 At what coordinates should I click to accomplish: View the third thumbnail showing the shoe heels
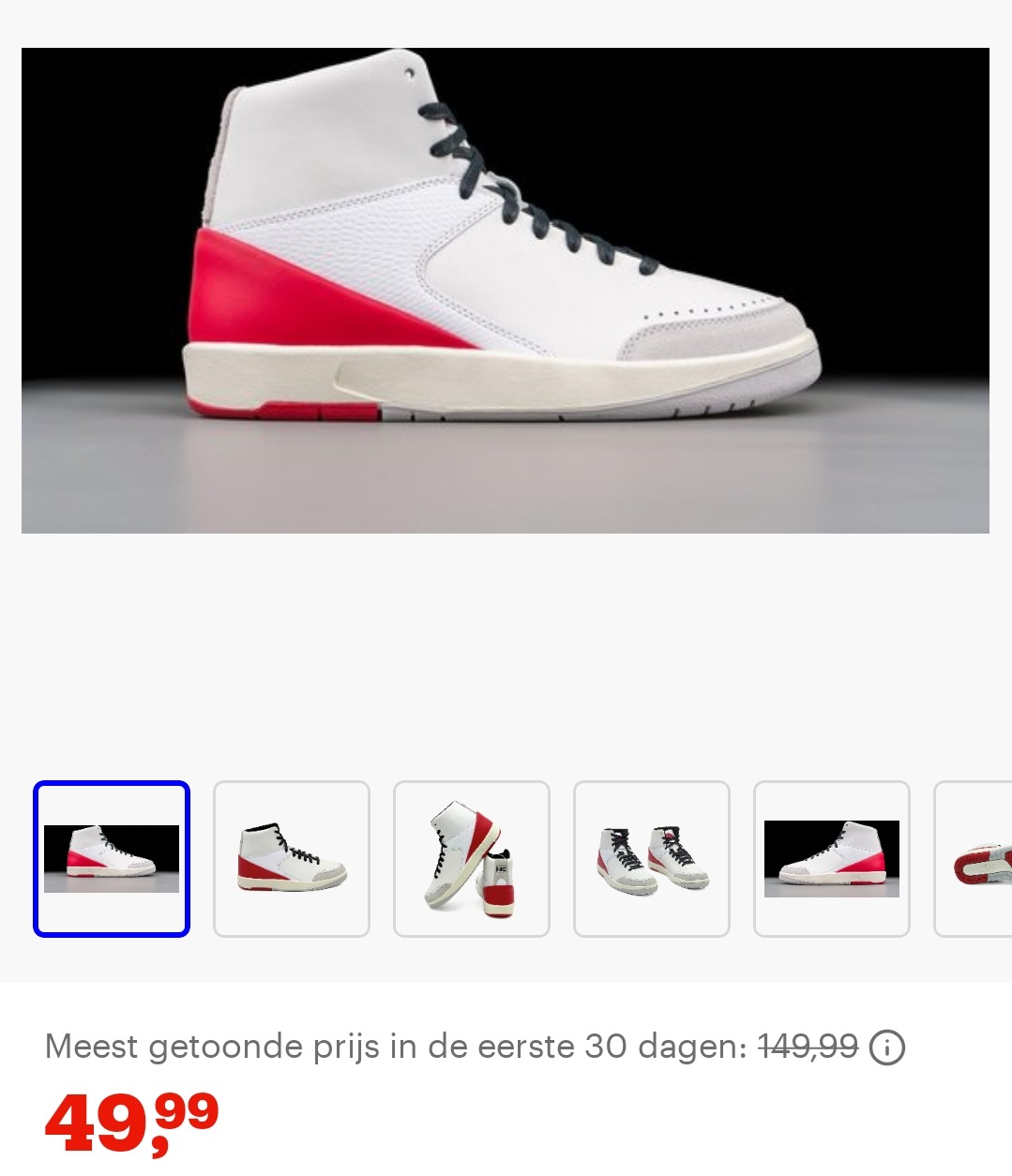point(471,858)
